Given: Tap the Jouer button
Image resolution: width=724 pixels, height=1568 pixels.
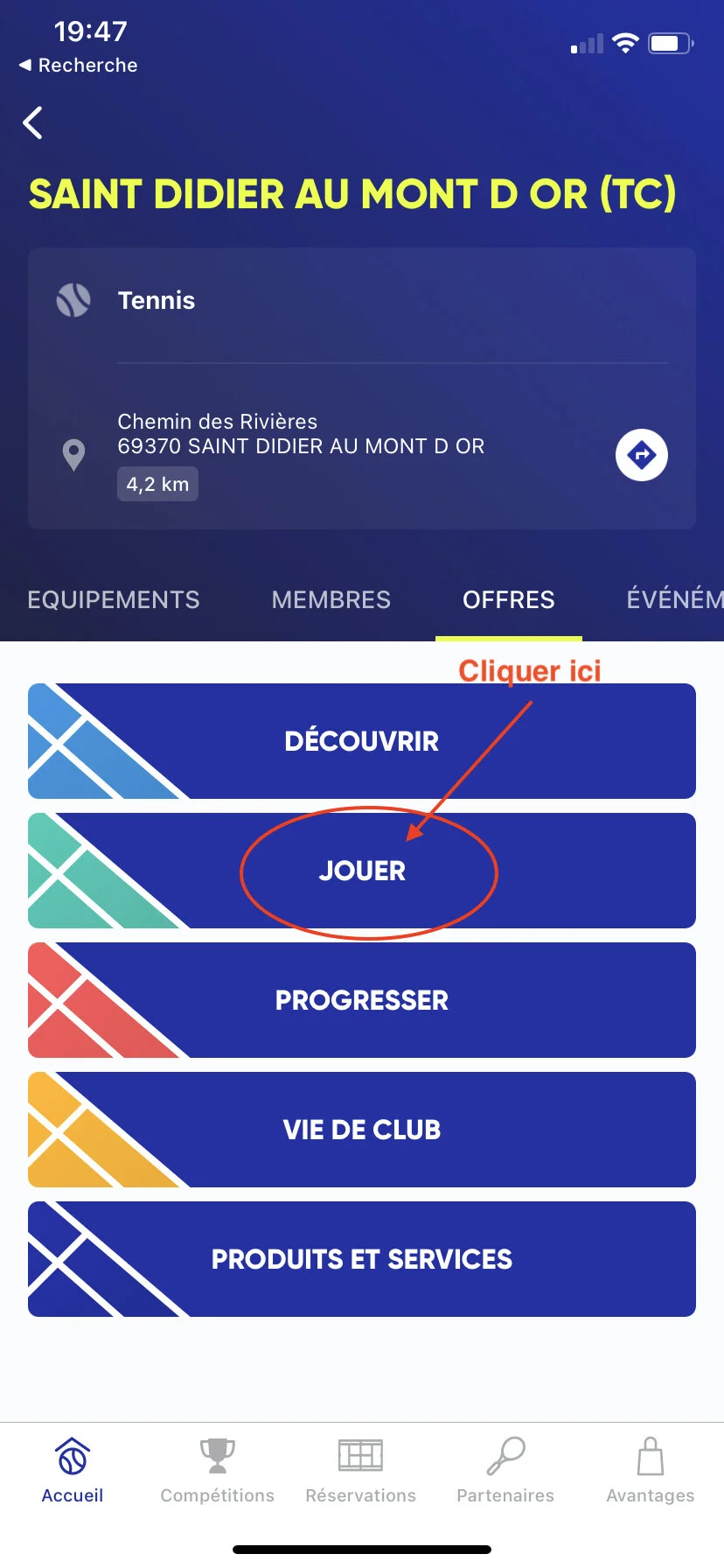Looking at the screenshot, I should click(362, 871).
